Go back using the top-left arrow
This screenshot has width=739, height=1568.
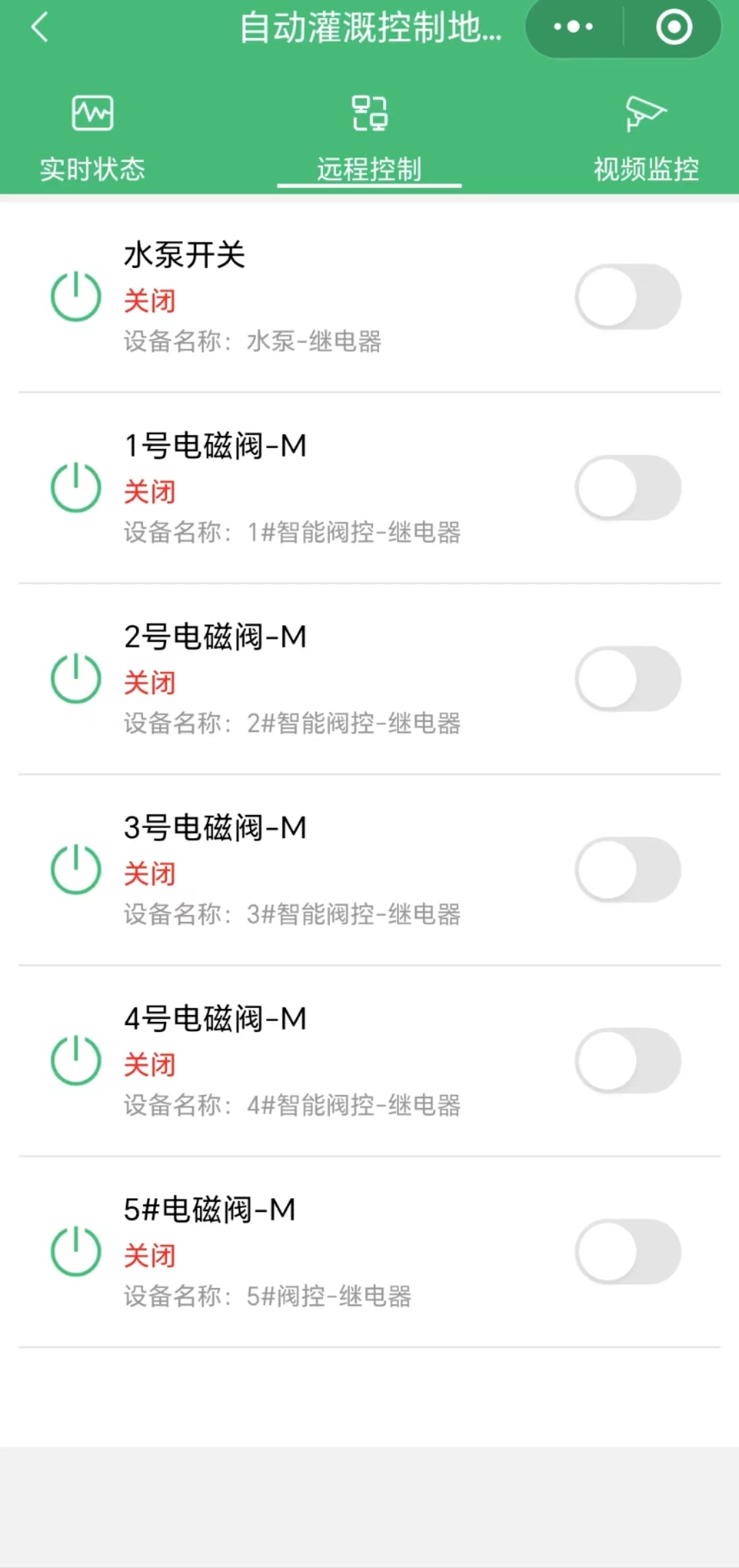tap(40, 28)
